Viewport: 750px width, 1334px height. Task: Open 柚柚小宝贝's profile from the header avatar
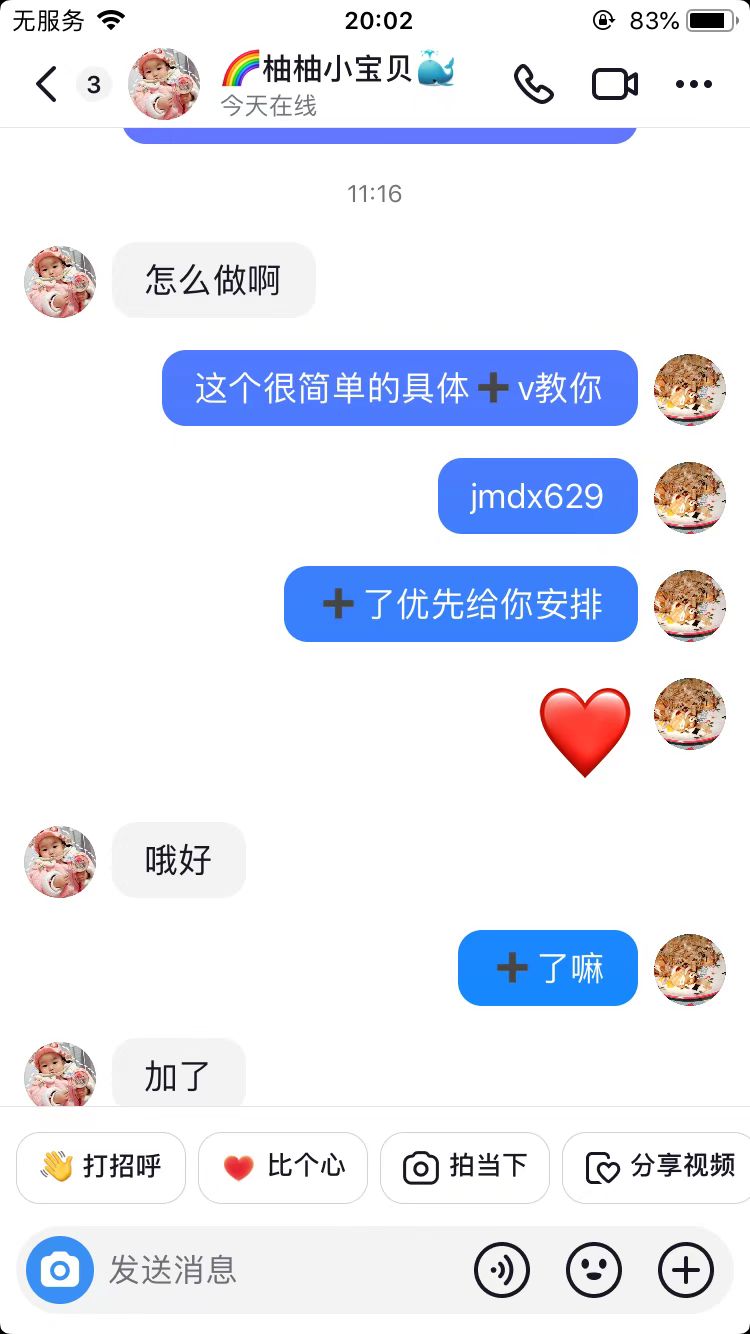(x=164, y=85)
